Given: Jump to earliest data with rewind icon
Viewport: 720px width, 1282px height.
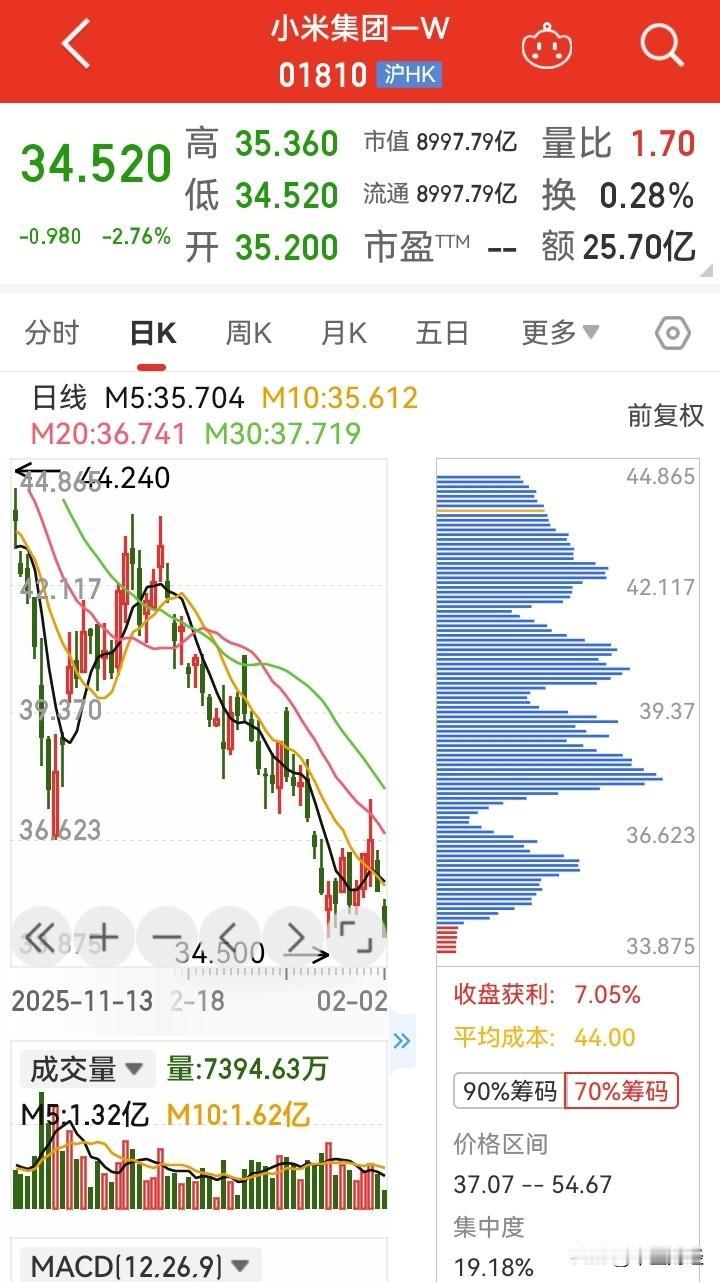Looking at the screenshot, I should pos(40,937).
